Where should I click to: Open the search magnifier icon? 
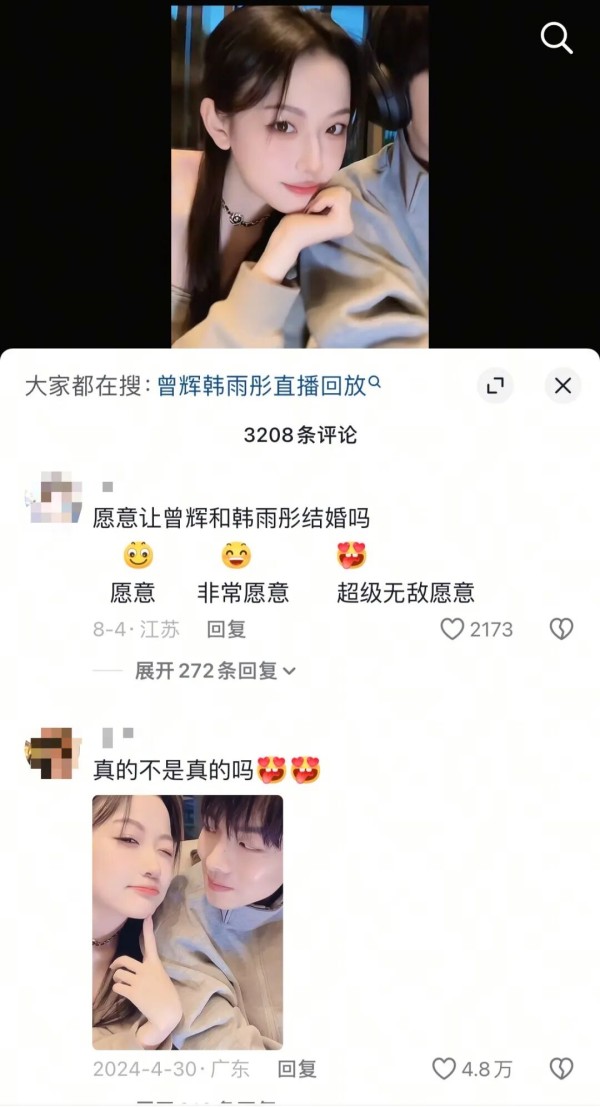point(556,38)
